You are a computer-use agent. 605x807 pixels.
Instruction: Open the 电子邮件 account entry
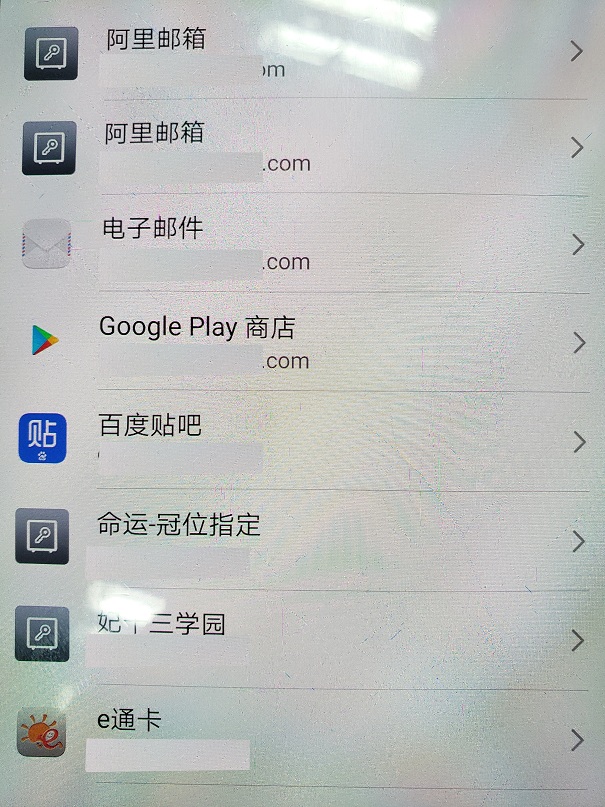(x=300, y=244)
